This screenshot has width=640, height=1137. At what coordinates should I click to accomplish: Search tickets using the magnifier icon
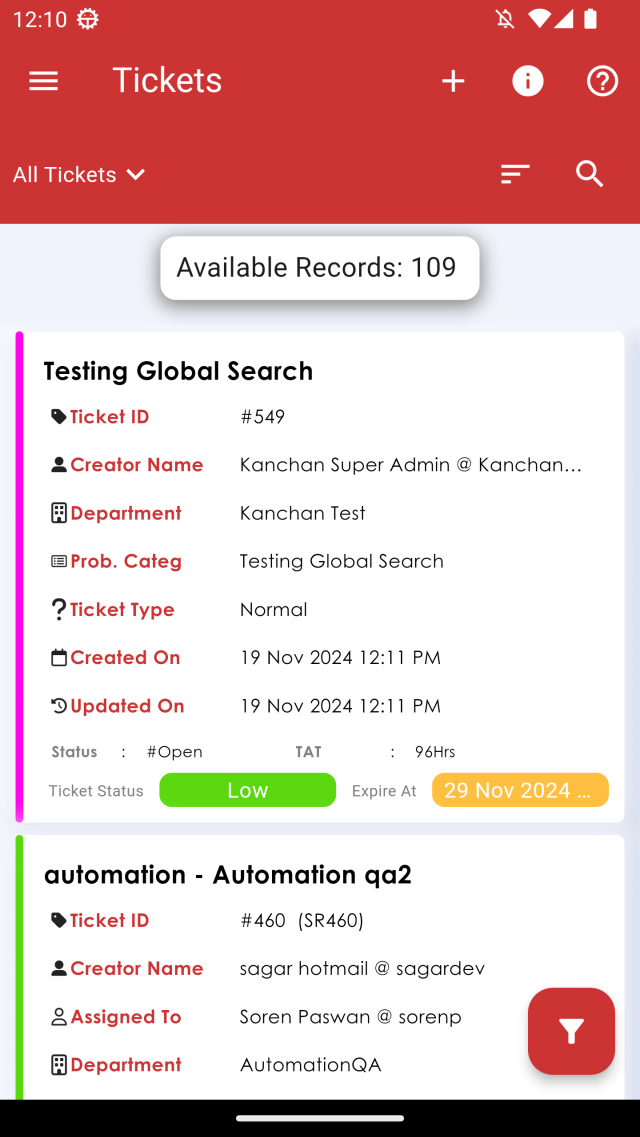590,174
